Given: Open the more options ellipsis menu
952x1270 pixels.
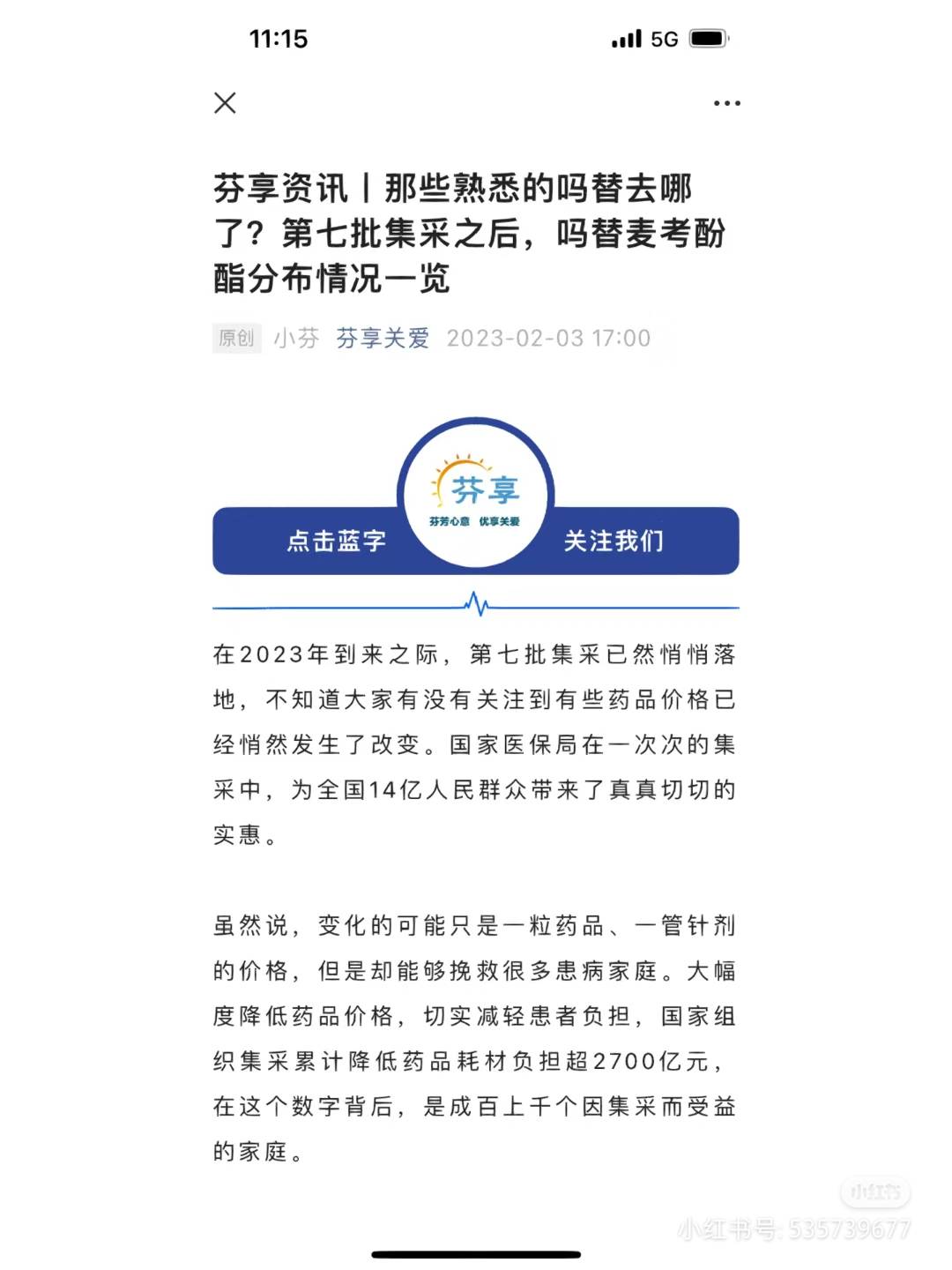Looking at the screenshot, I should [x=725, y=103].
